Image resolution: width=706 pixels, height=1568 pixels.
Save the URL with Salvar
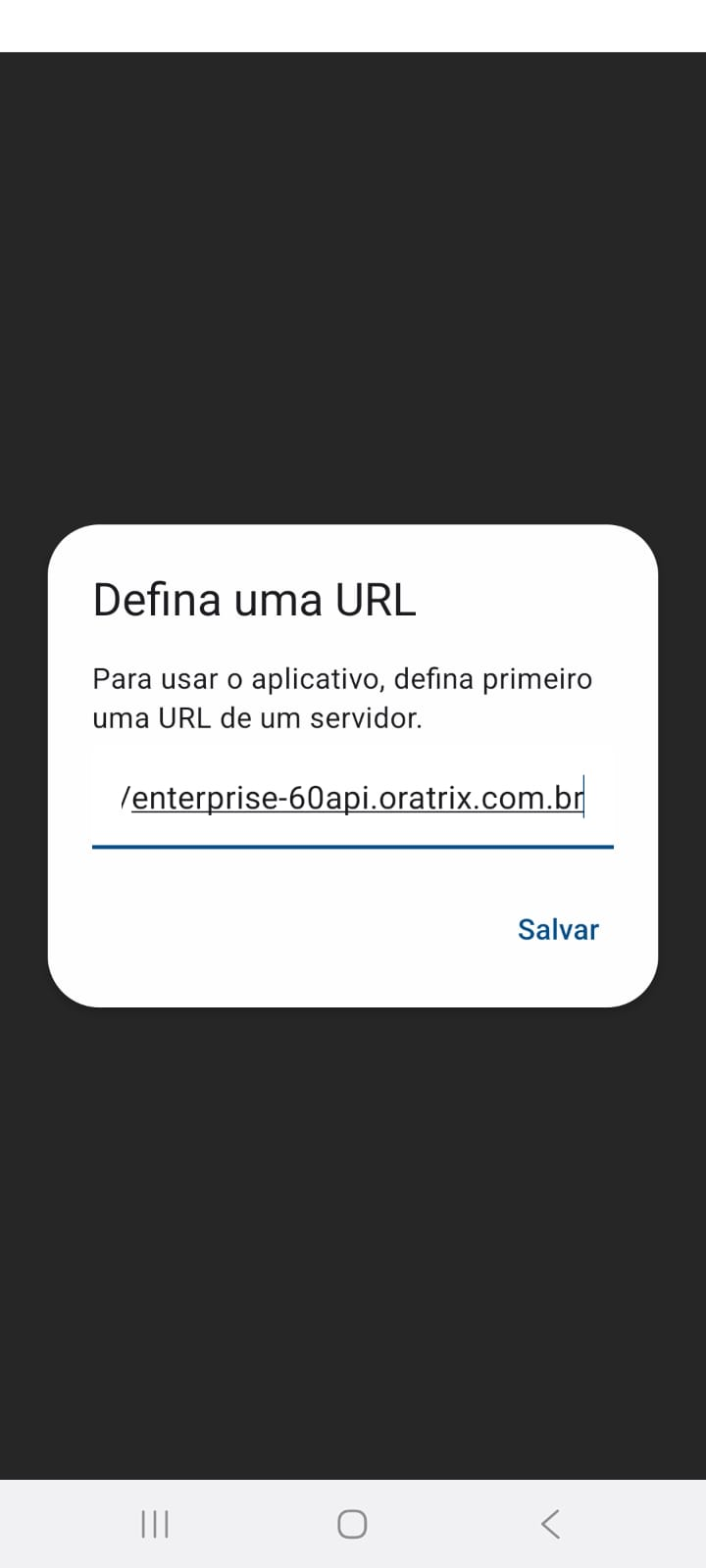point(558,929)
